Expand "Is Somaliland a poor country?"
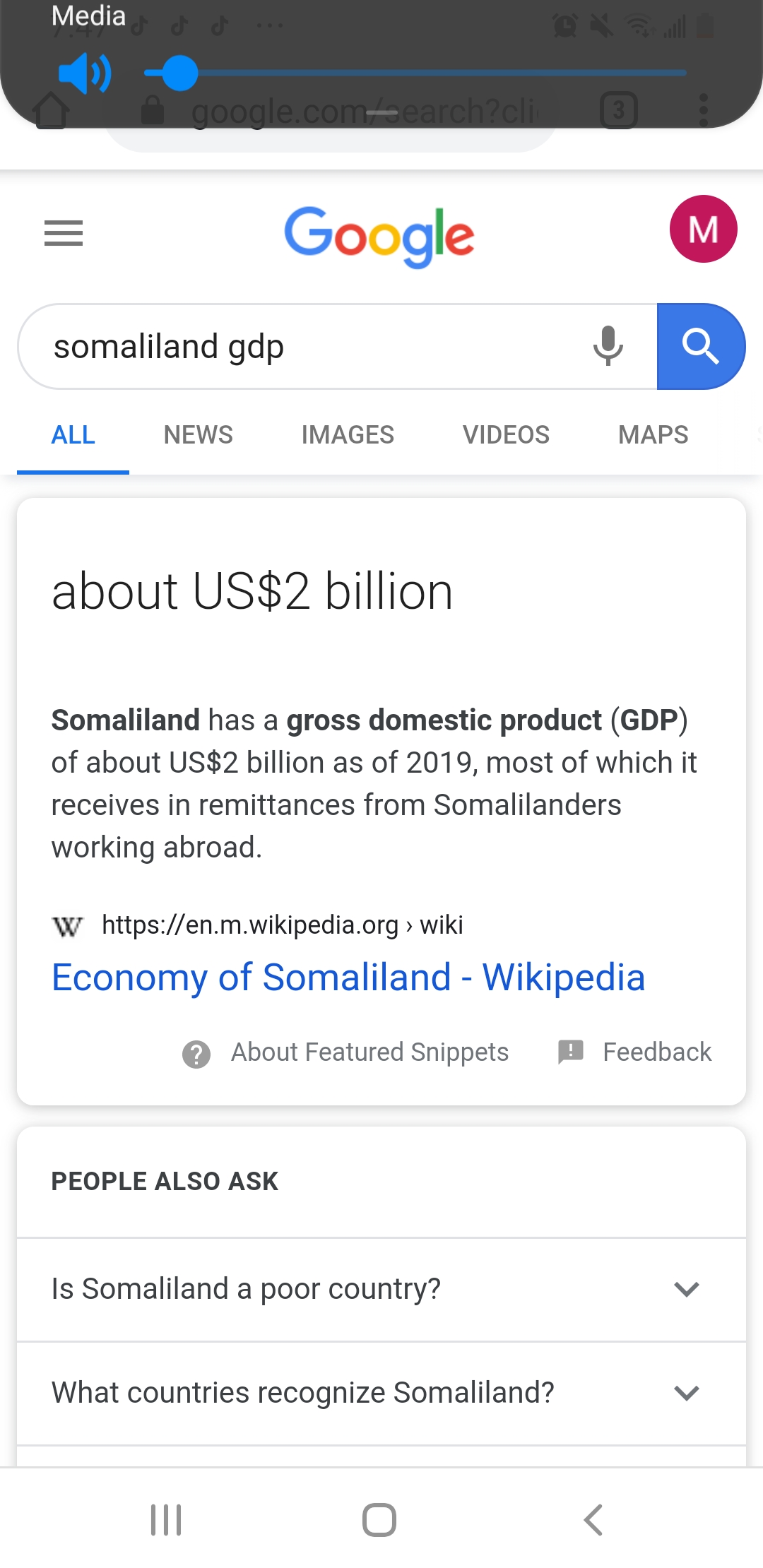Image resolution: width=763 pixels, height=1568 pixels. pos(381,1289)
